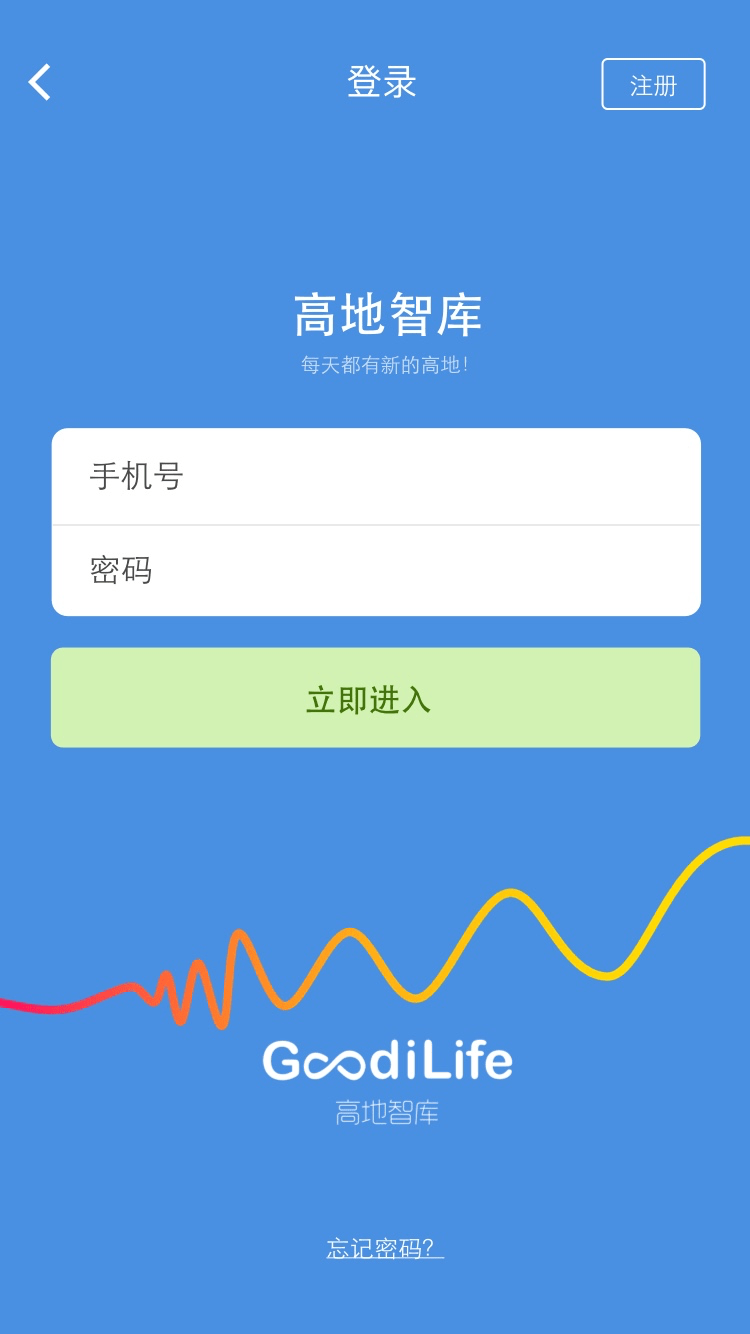Focus the 手机号 phone number field
The width and height of the screenshot is (750, 1334).
pyautogui.click(x=376, y=477)
